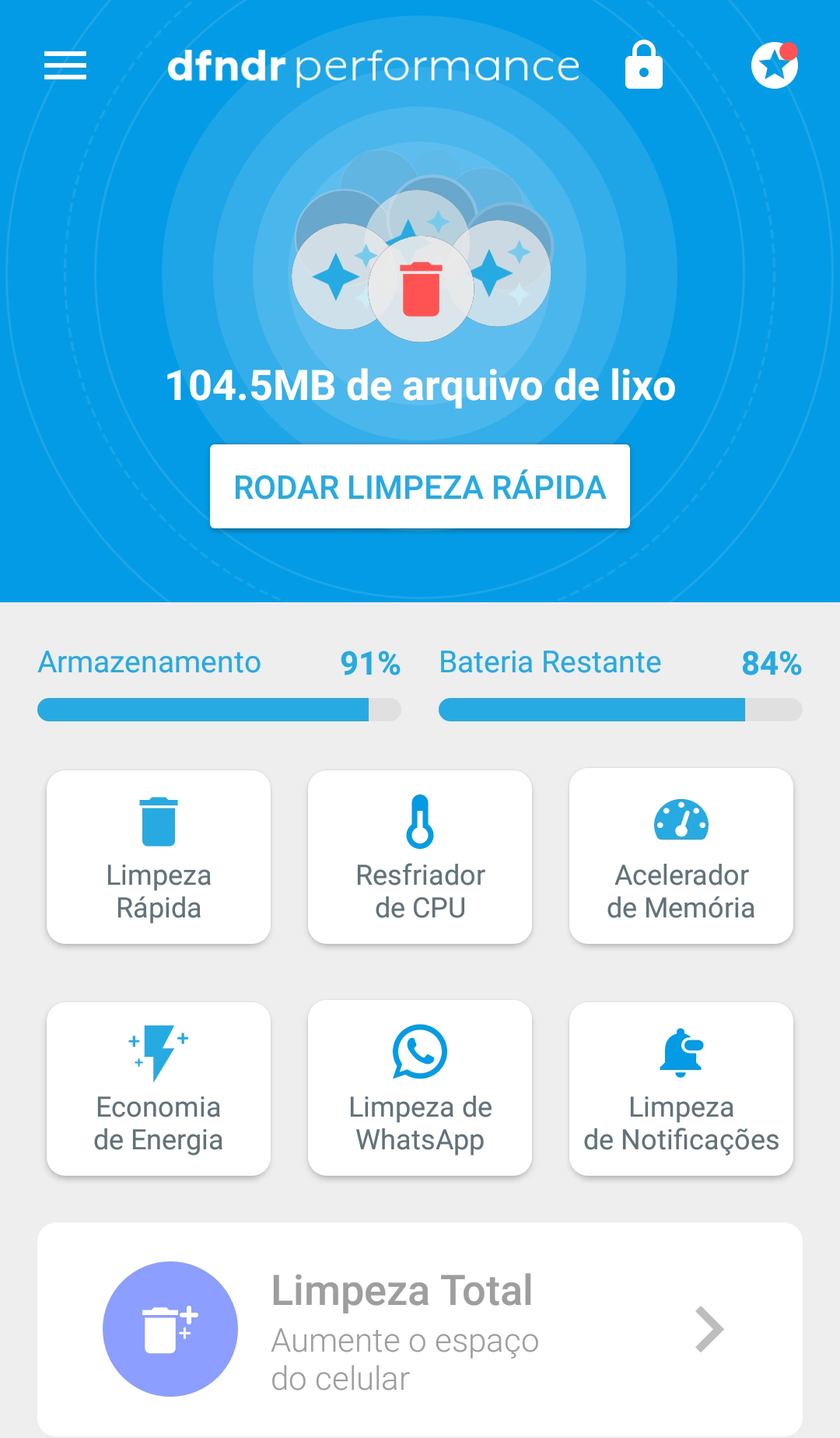The width and height of the screenshot is (840, 1438).
Task: Tap the padlock icon in the header
Action: 644,65
